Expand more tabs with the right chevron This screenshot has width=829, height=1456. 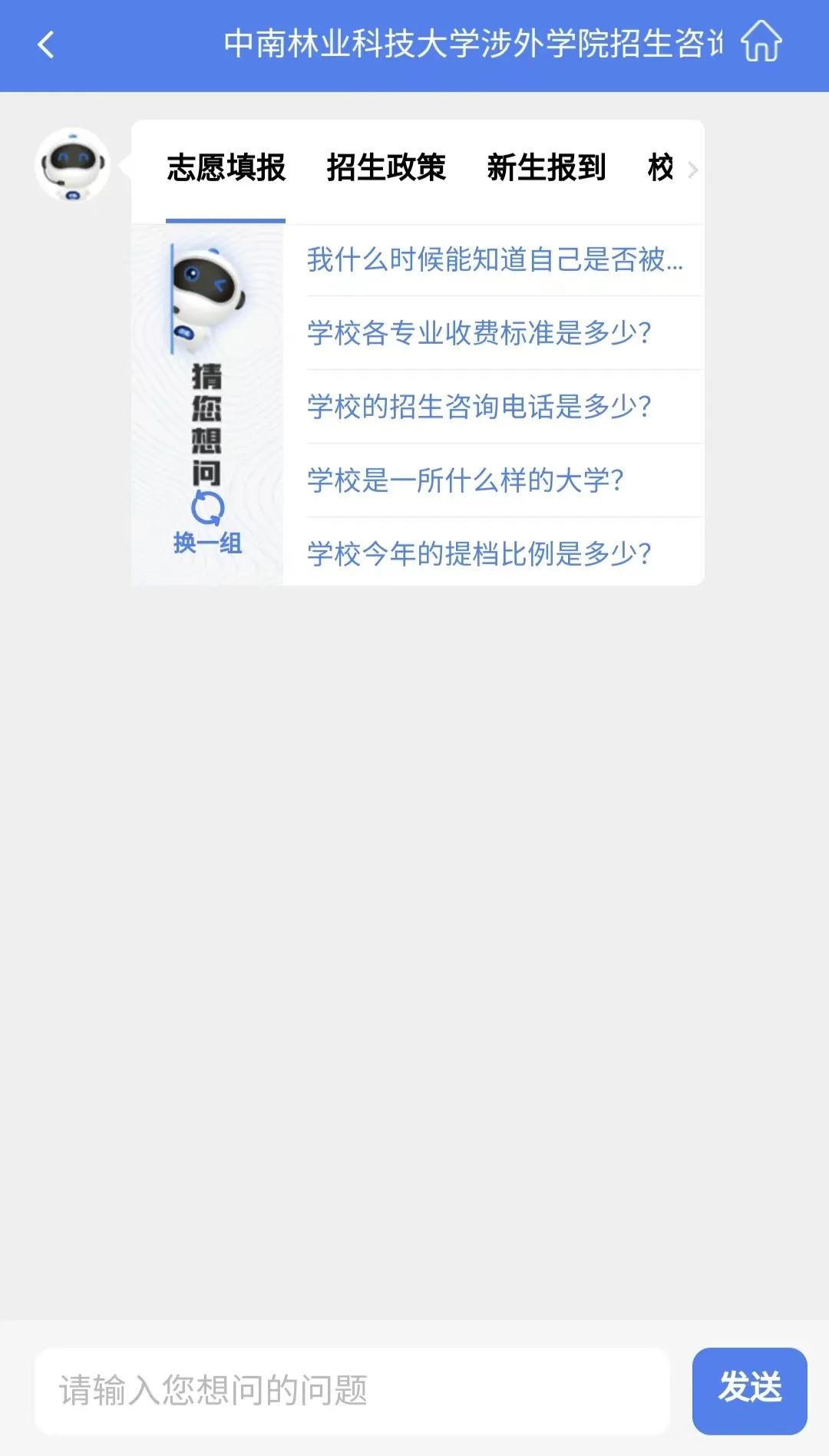click(692, 170)
